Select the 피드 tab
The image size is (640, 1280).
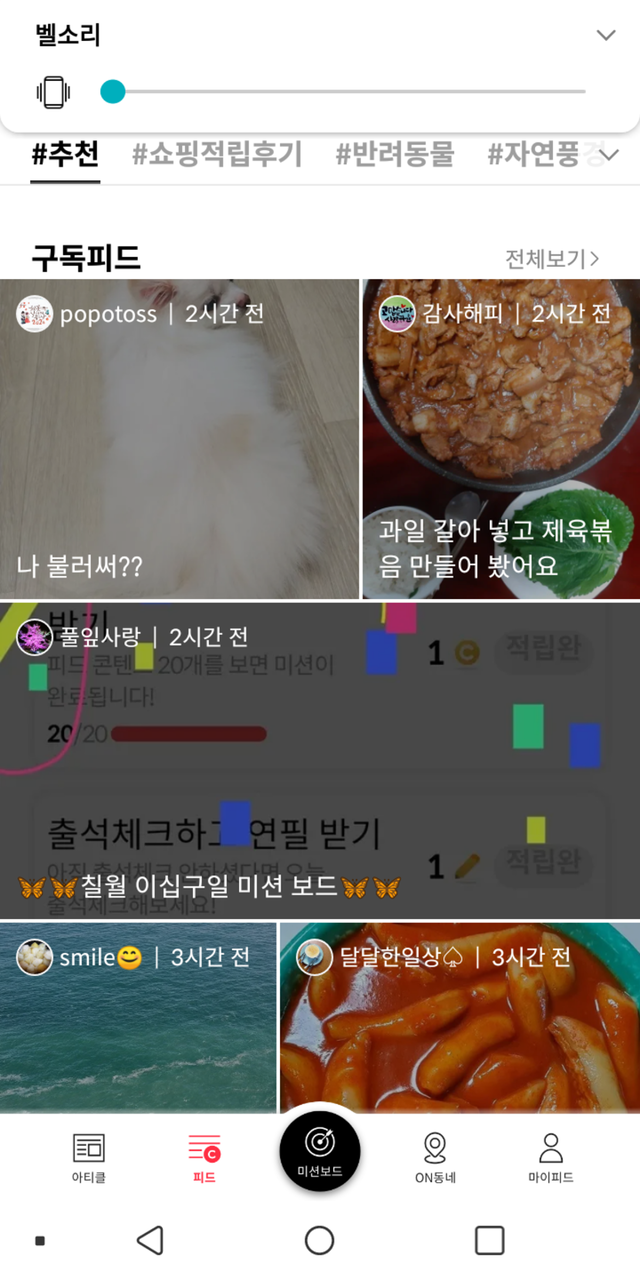tap(204, 1158)
